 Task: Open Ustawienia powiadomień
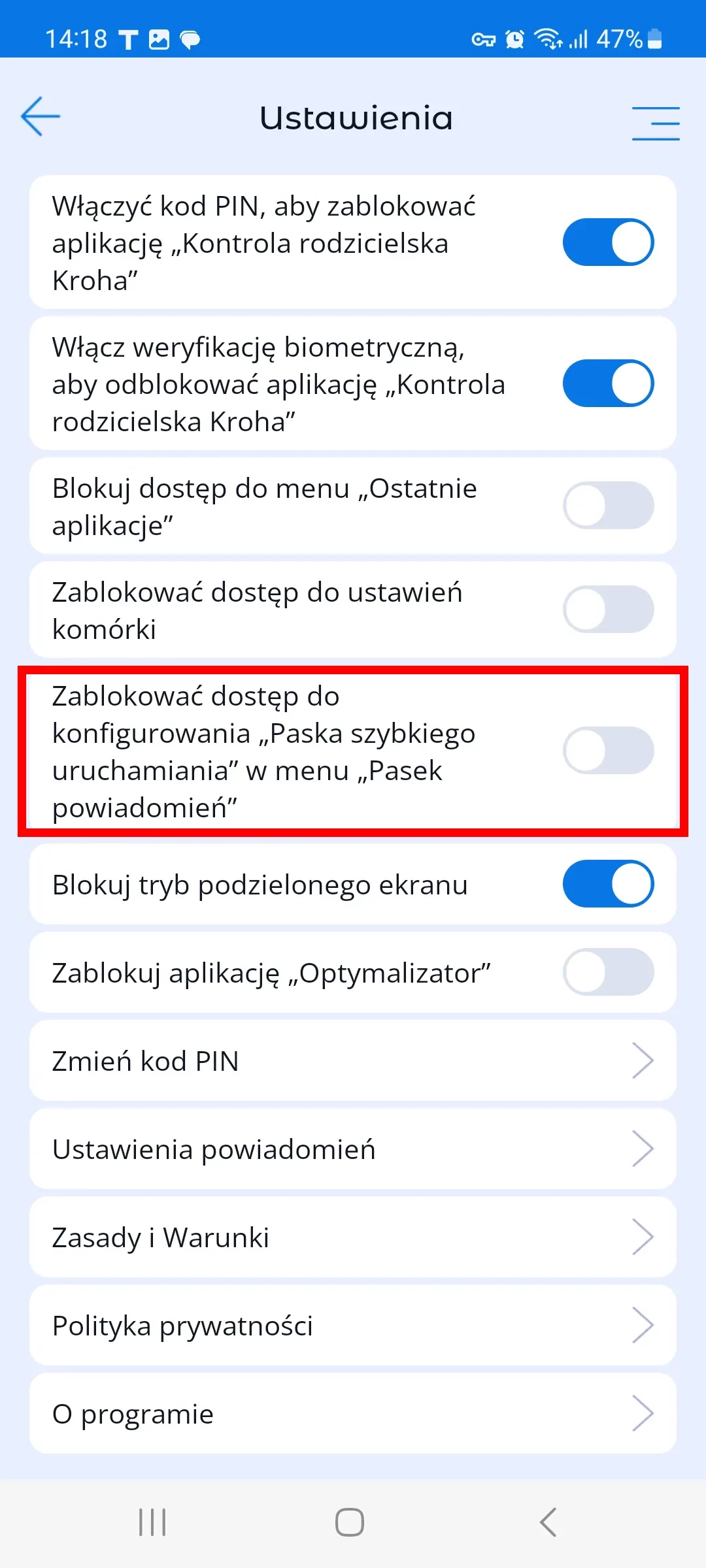353,1149
